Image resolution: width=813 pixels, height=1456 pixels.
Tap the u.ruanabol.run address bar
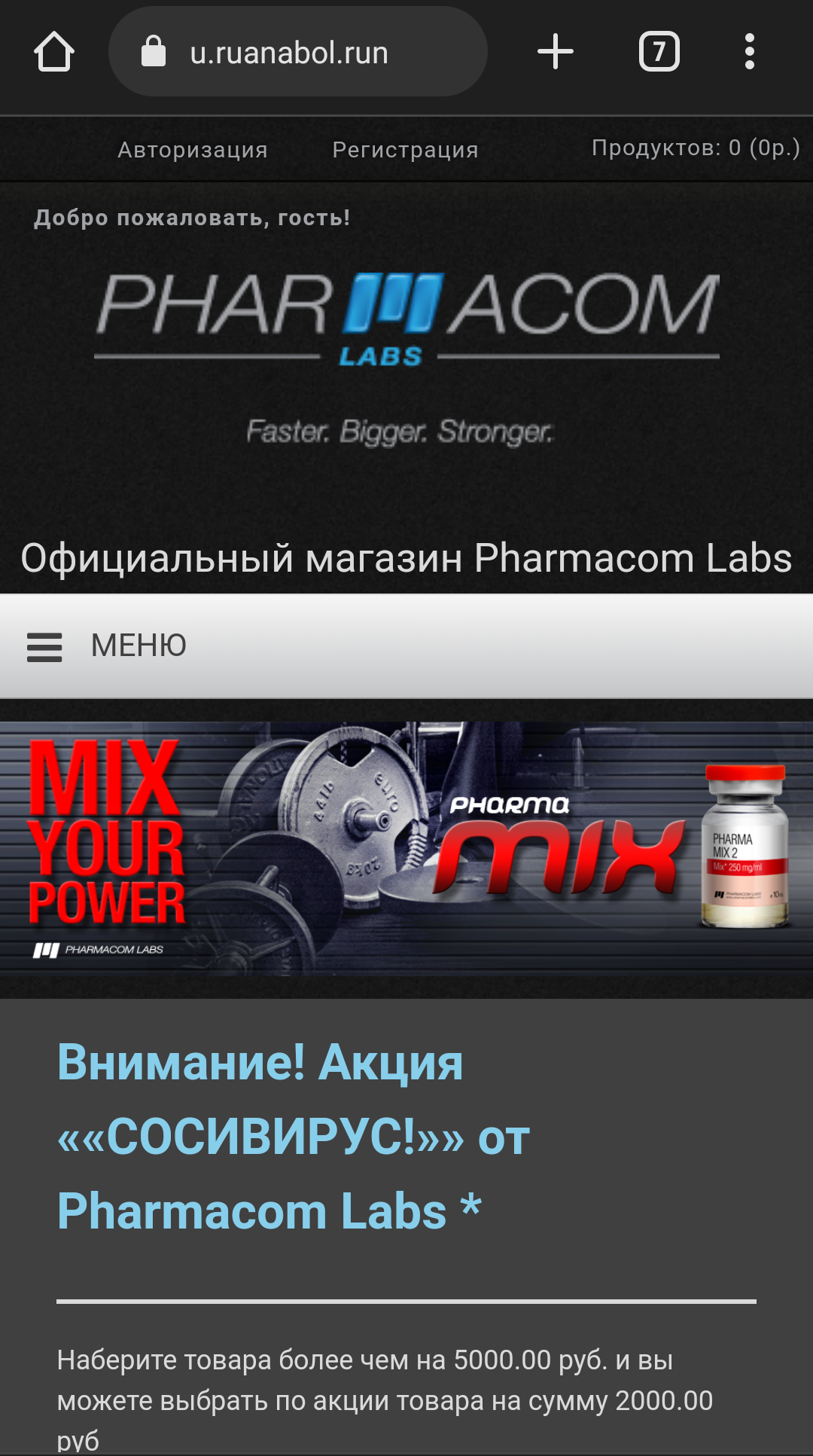[298, 51]
